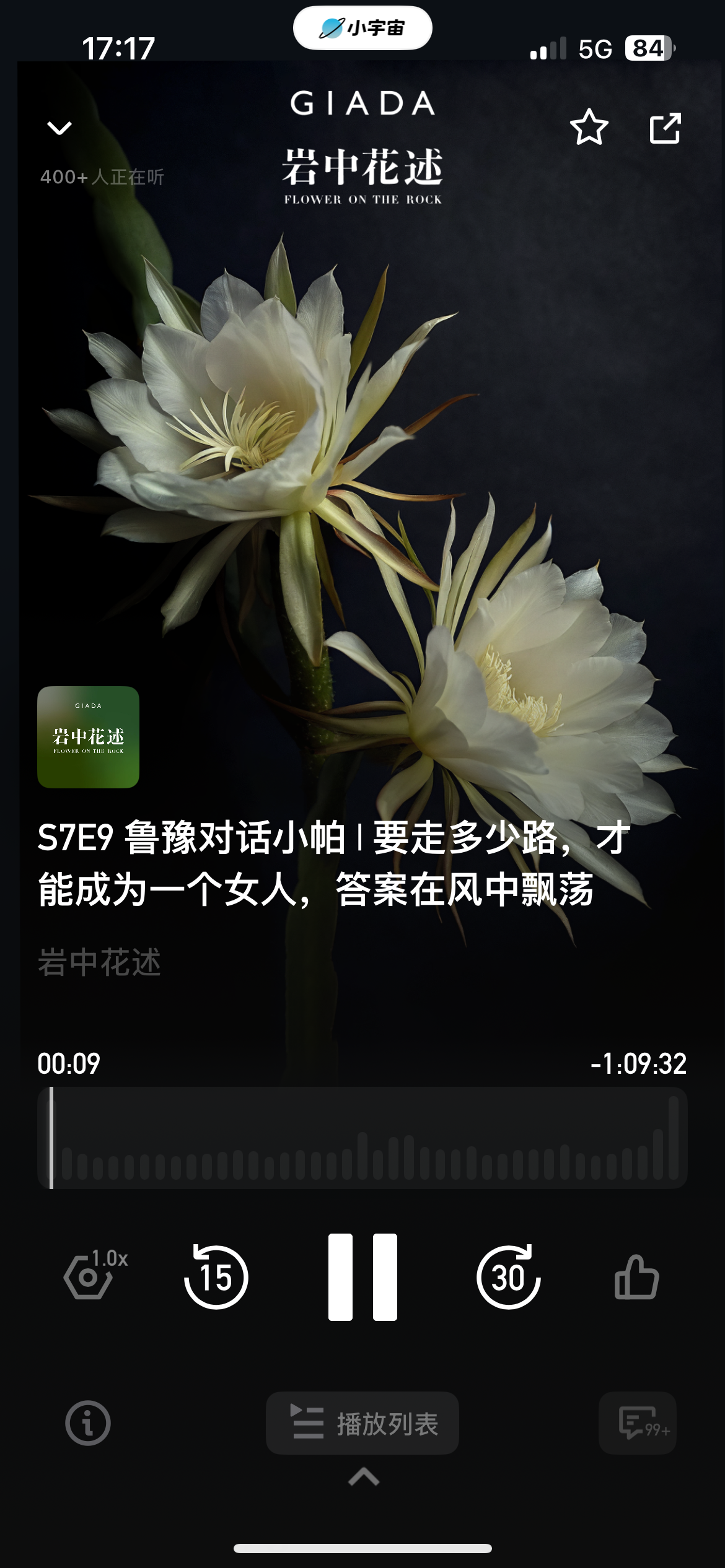Open the 99+ comments
The image size is (725, 1568).
638,1422
